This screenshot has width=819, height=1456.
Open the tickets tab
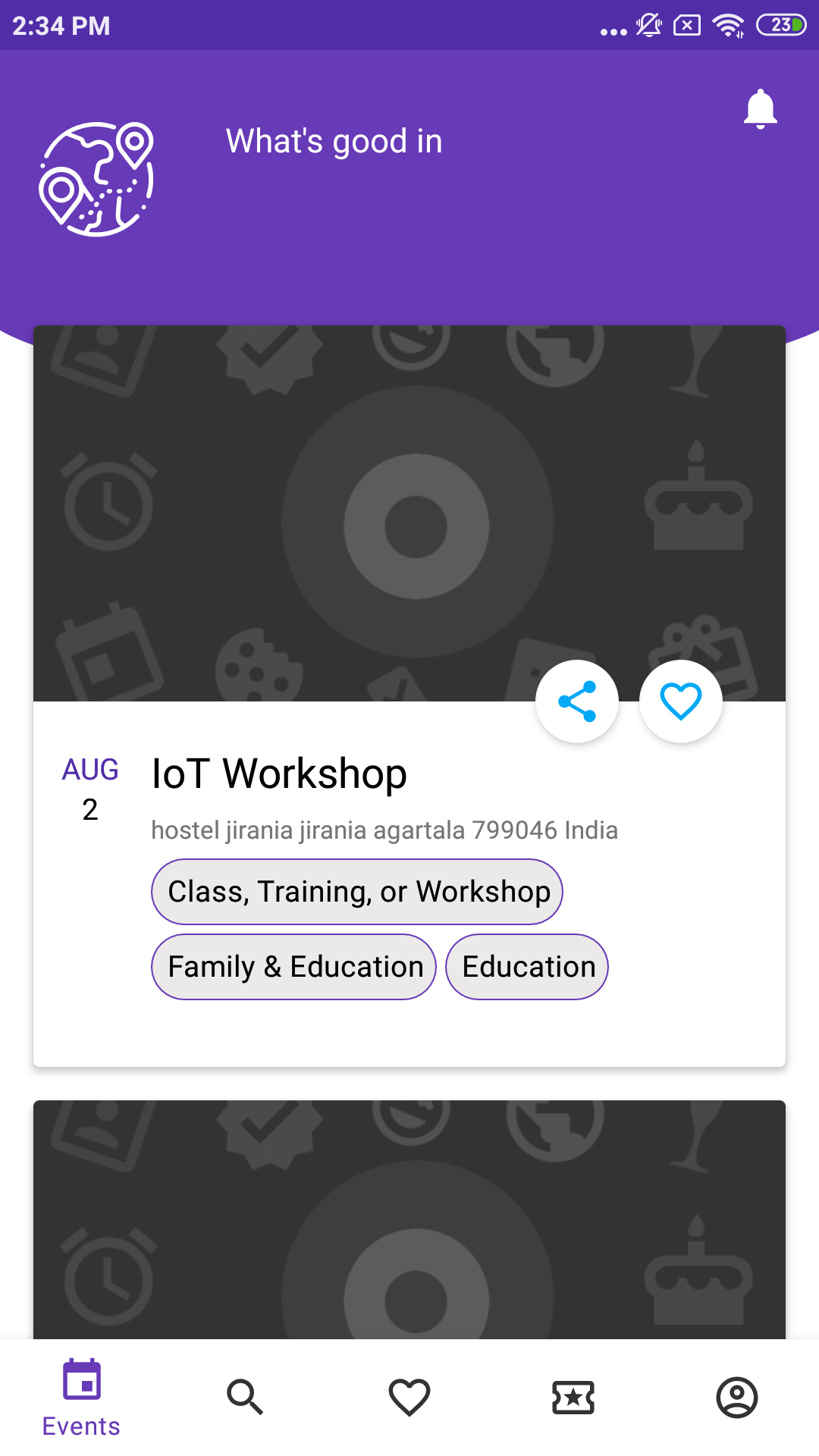pos(573,1397)
